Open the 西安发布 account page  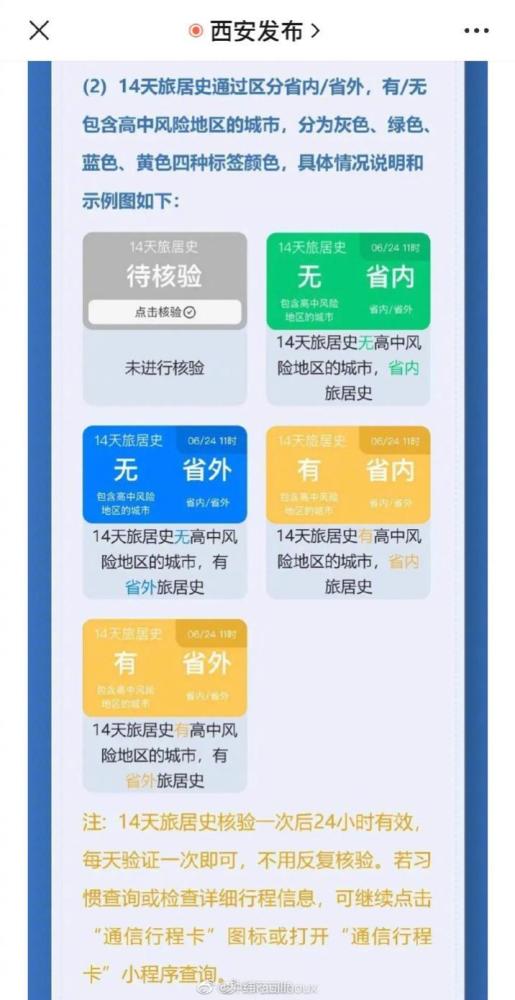(x=255, y=31)
